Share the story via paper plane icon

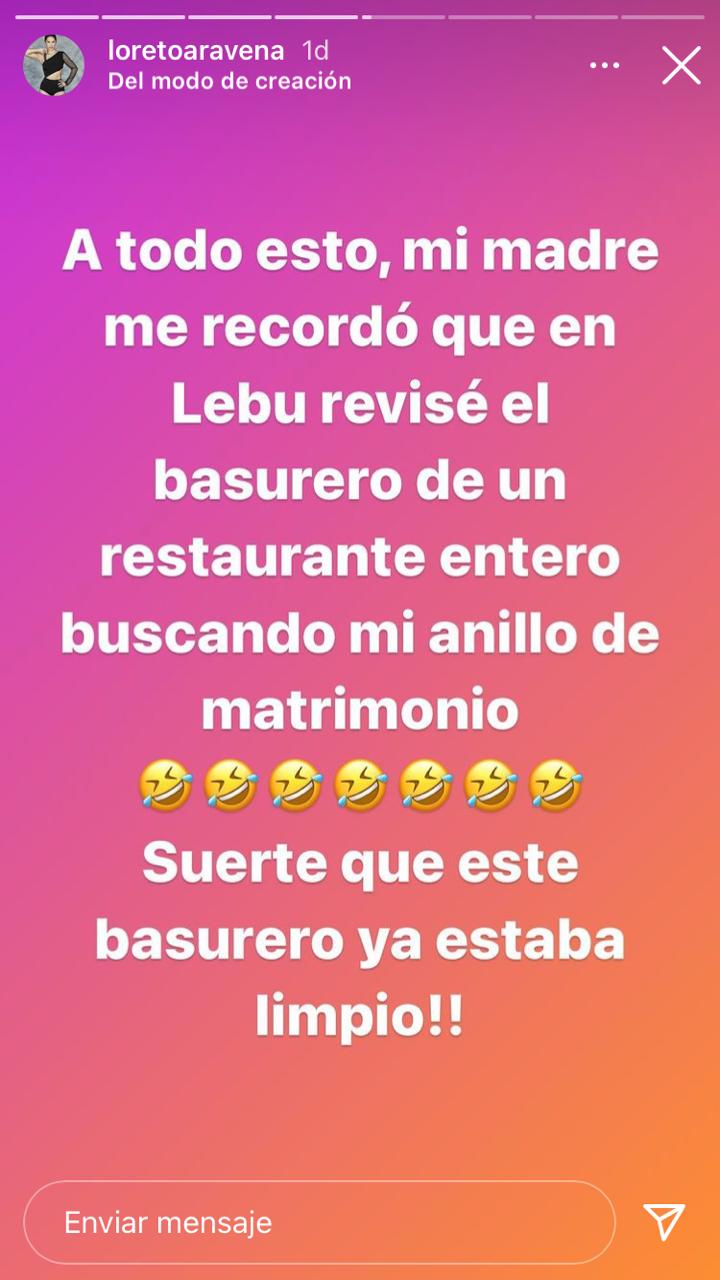(x=664, y=1222)
